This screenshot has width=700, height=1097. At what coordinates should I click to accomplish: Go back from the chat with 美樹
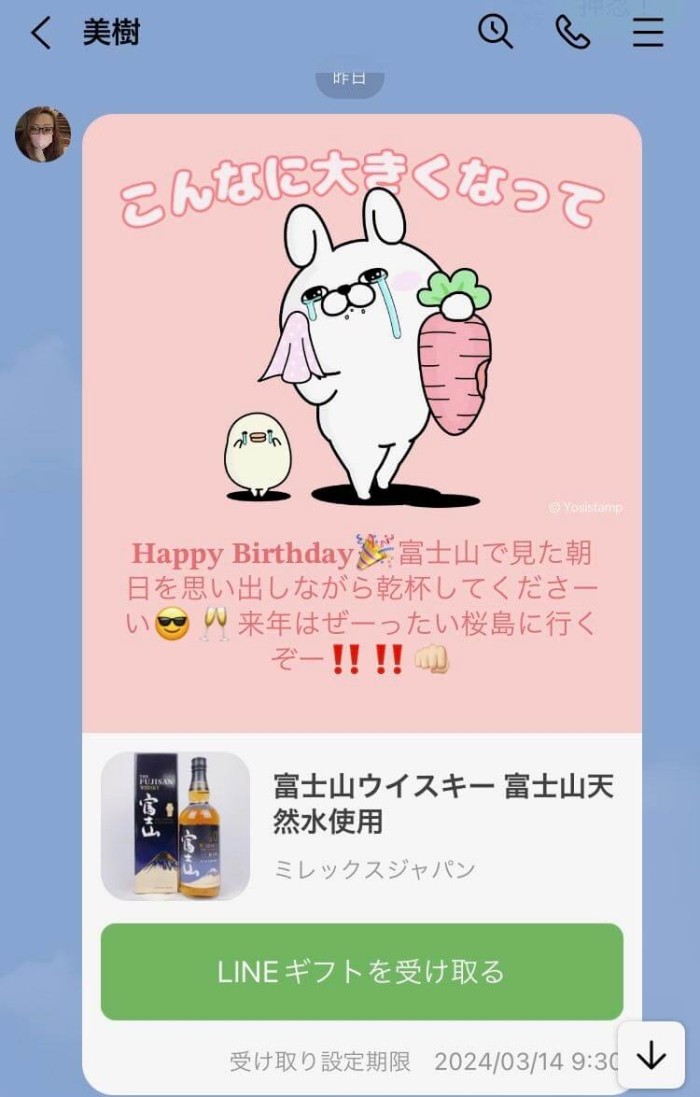coord(40,33)
